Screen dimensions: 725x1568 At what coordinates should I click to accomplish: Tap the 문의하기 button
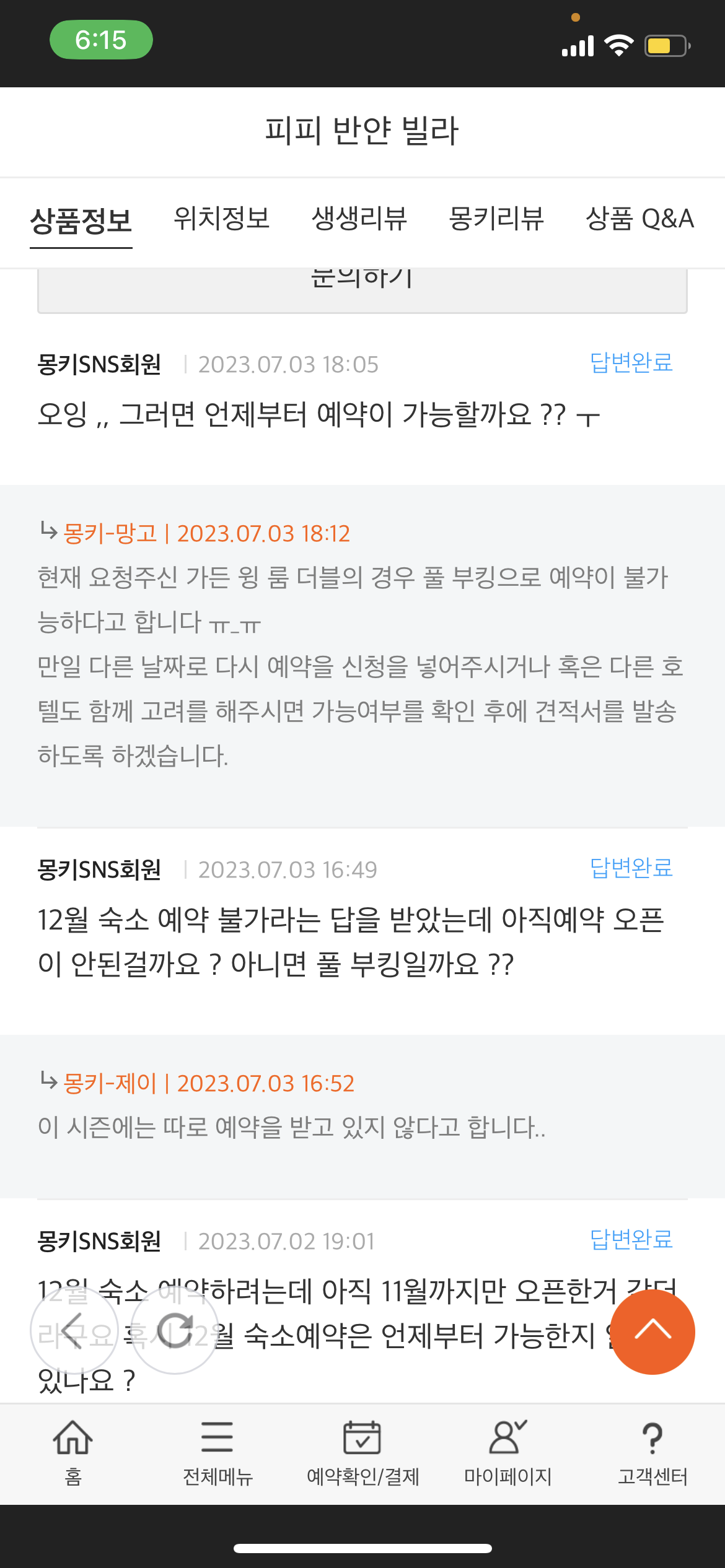pos(362,290)
